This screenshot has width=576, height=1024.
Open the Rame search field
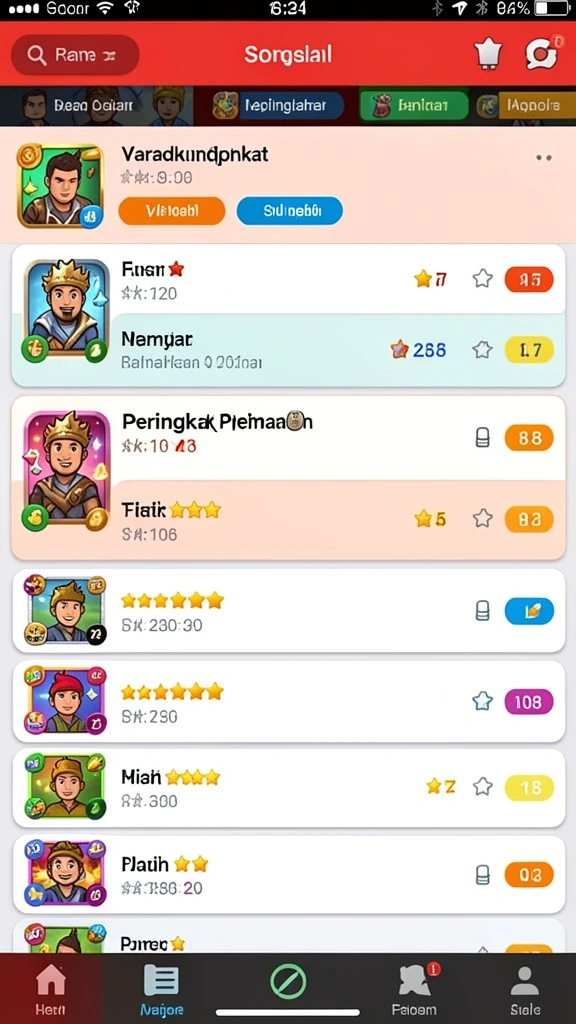[x=75, y=55]
